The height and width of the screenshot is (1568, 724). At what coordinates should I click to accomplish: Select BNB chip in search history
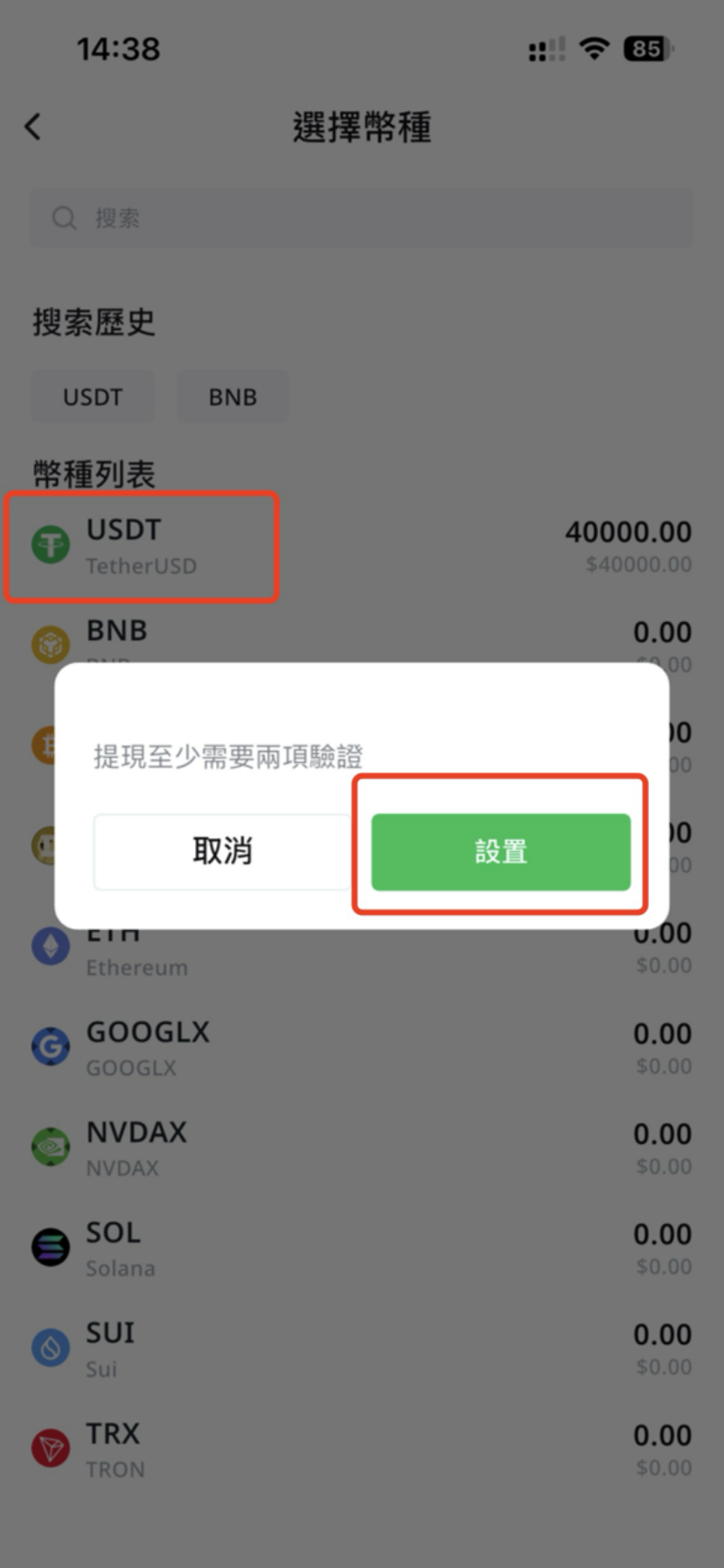[x=233, y=397]
